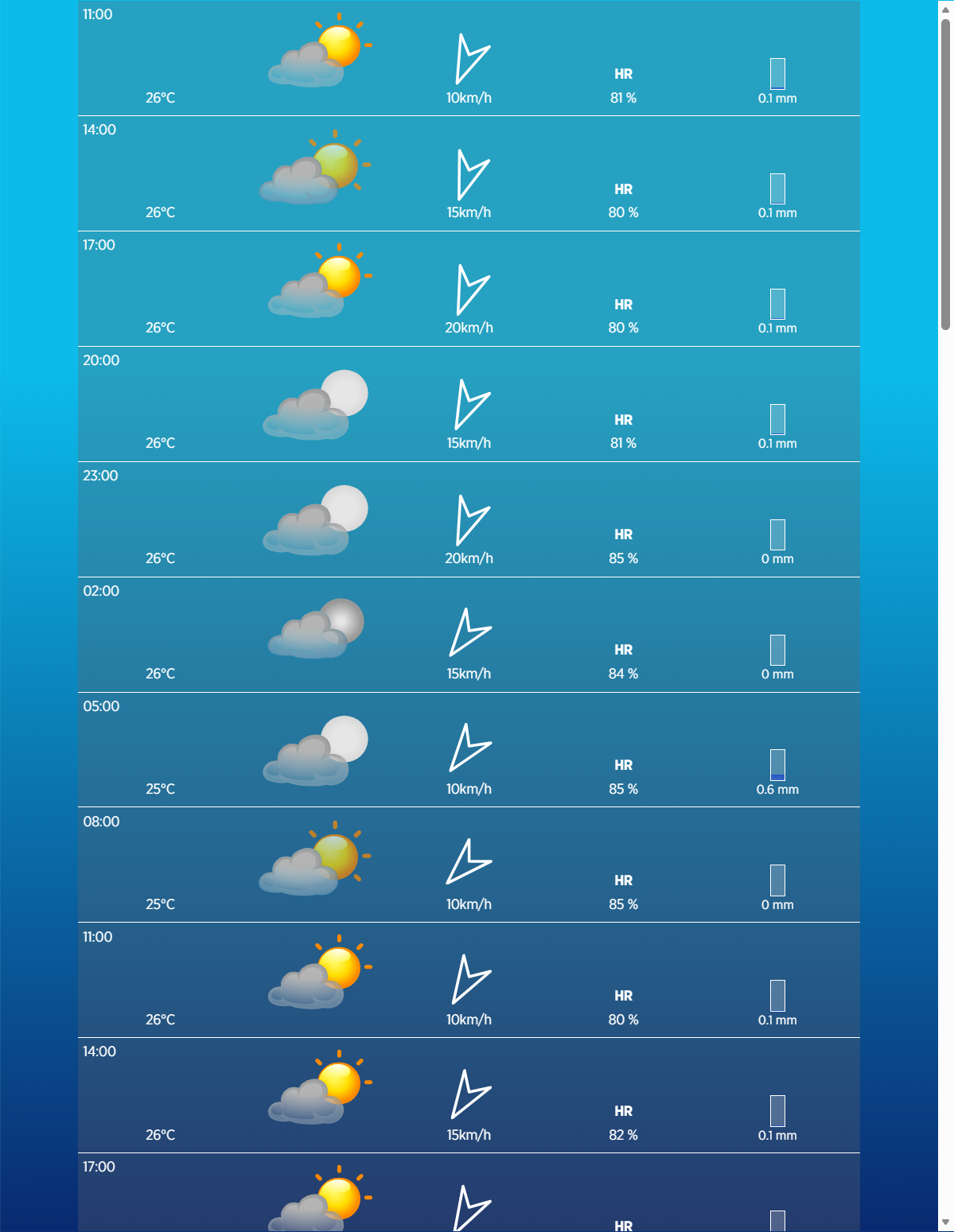This screenshot has height=1232, width=954.
Task: Tap the scrollbar's up arrow
Action: [945, 10]
